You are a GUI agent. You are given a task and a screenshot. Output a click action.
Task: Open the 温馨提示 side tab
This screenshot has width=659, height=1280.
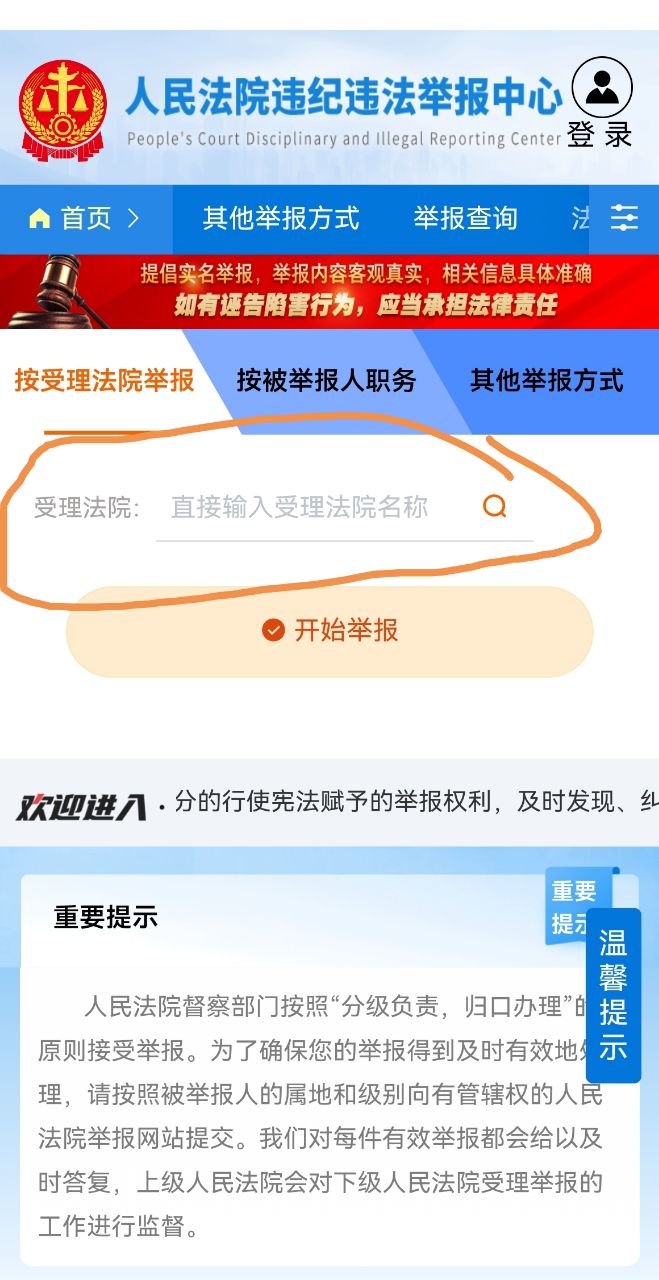click(613, 994)
